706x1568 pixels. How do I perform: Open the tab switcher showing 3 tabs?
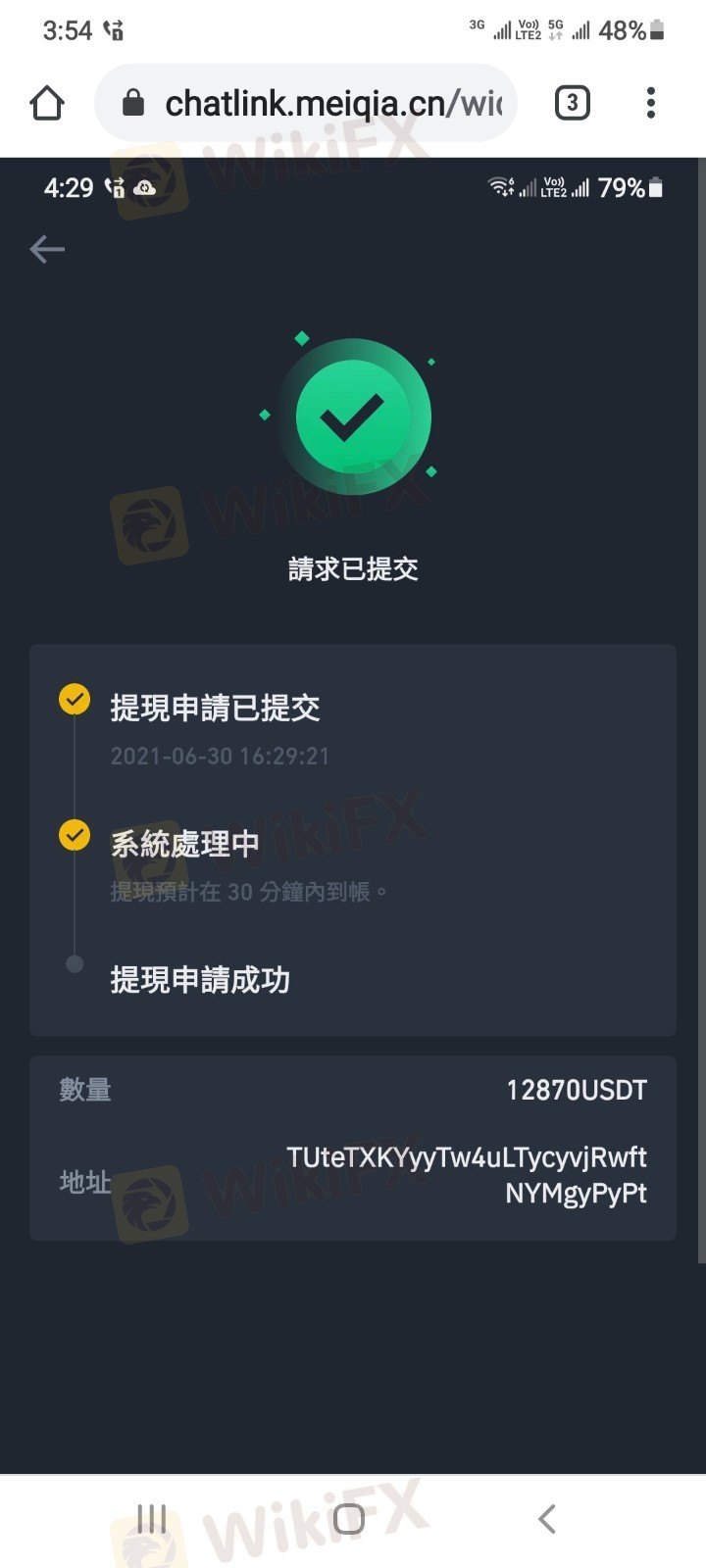573,103
